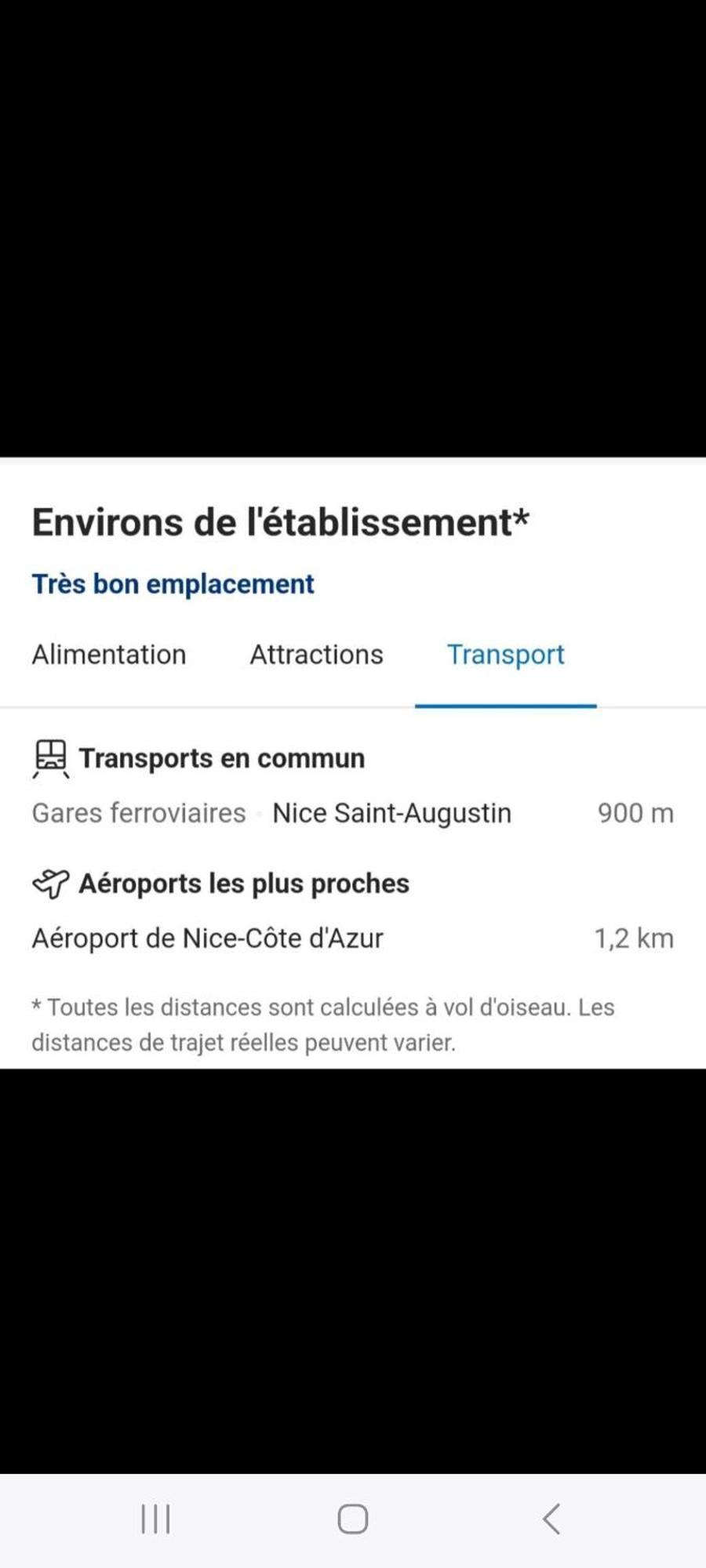Tap the Transports en commun section header
This screenshot has height=1568, width=706.
point(220,757)
